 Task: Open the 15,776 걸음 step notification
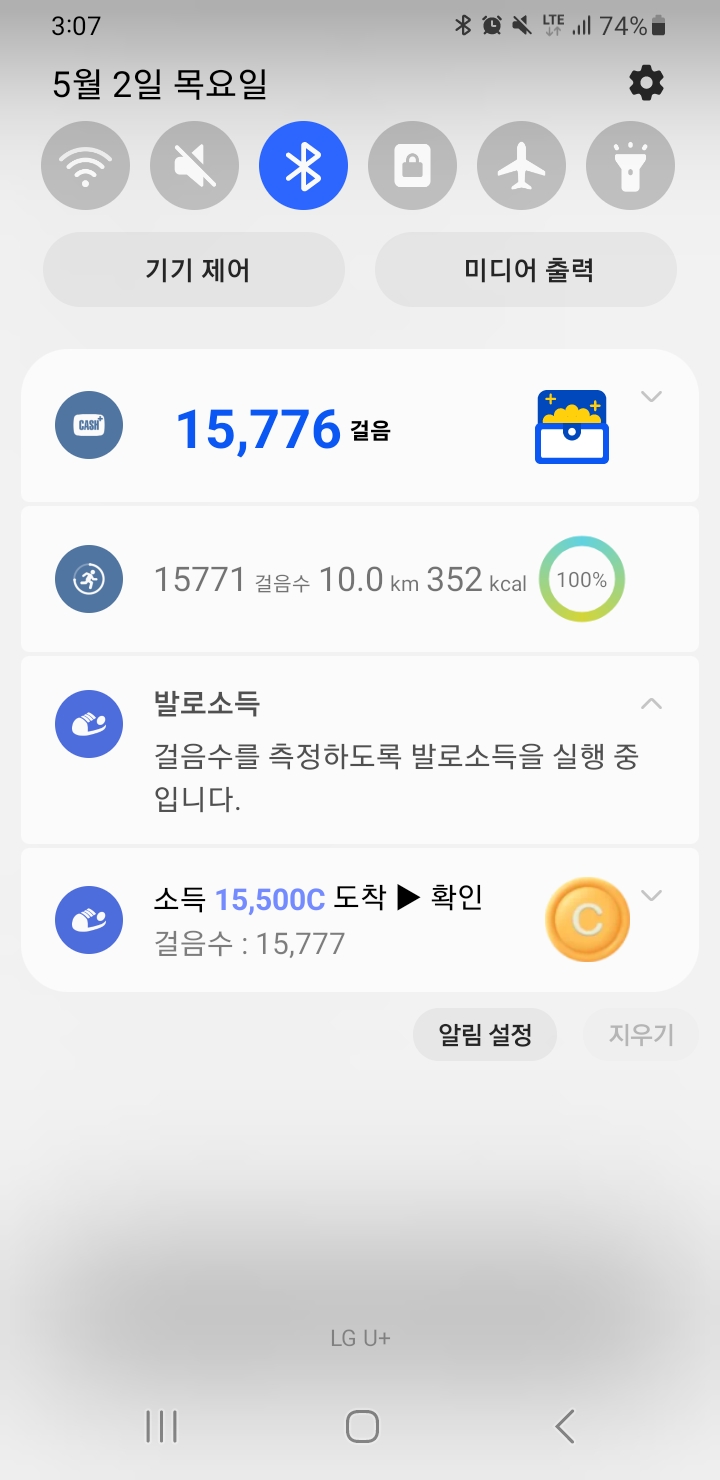tap(300, 428)
